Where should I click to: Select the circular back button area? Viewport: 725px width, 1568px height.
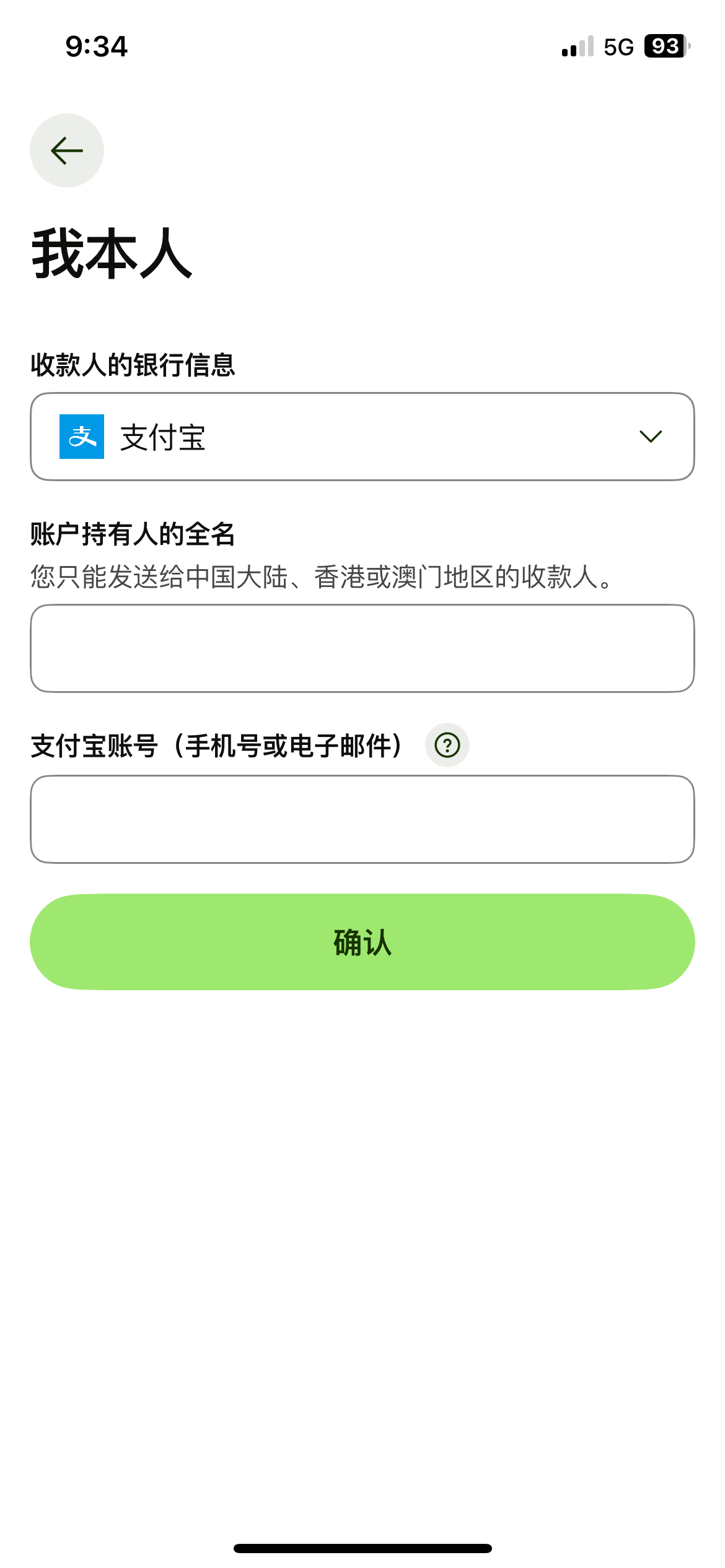(x=66, y=150)
